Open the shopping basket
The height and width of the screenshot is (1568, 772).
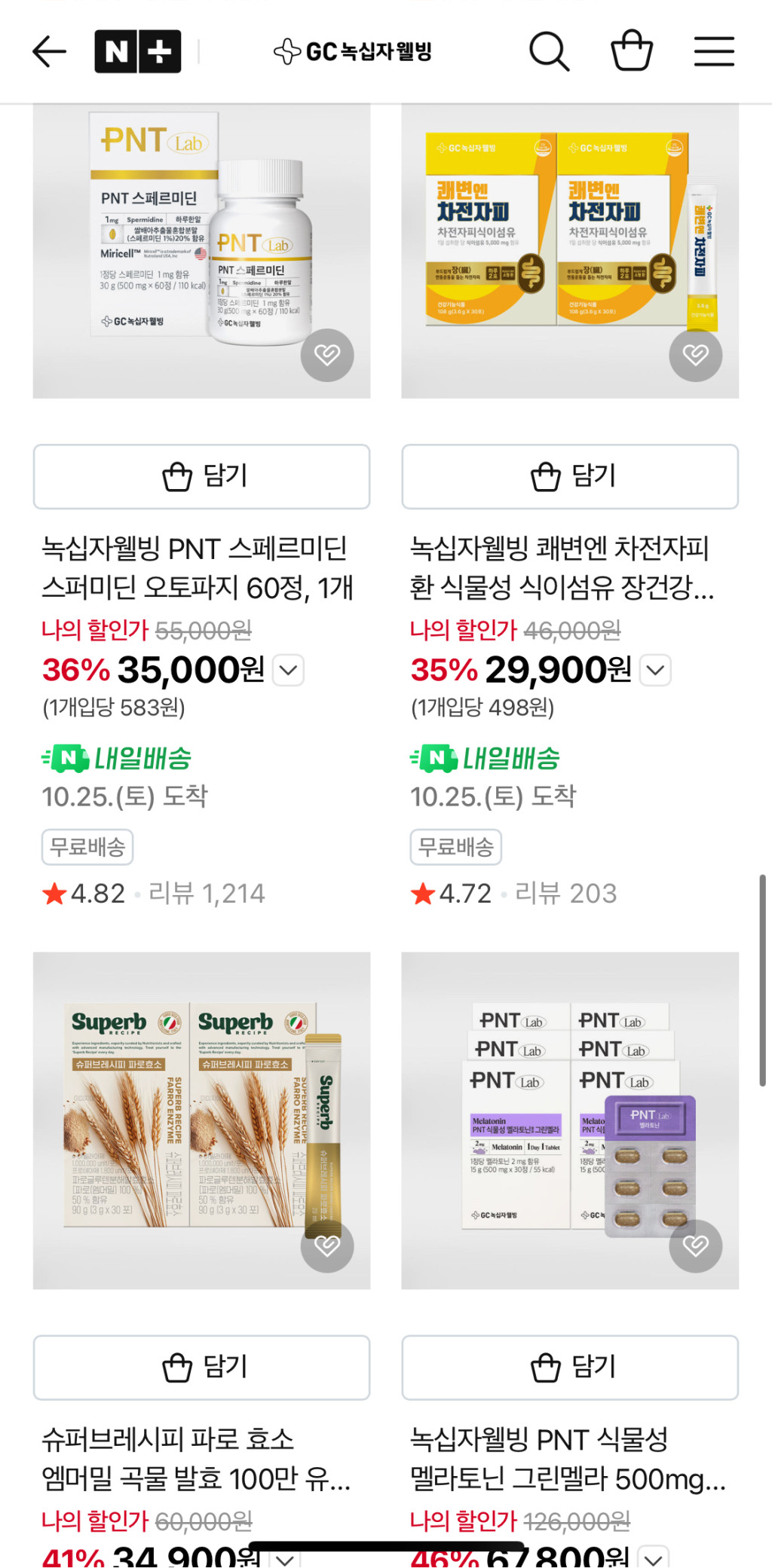click(x=631, y=51)
